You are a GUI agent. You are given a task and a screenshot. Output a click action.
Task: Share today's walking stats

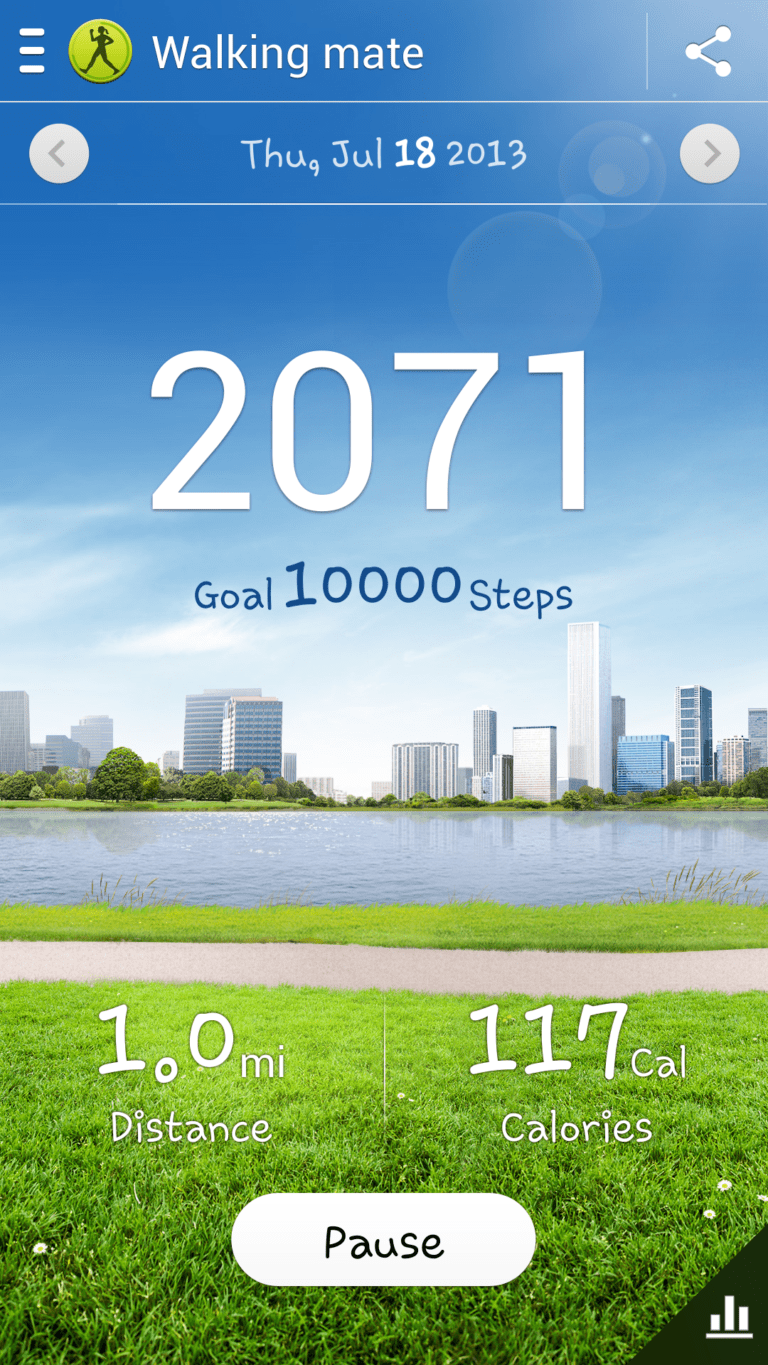tap(708, 52)
